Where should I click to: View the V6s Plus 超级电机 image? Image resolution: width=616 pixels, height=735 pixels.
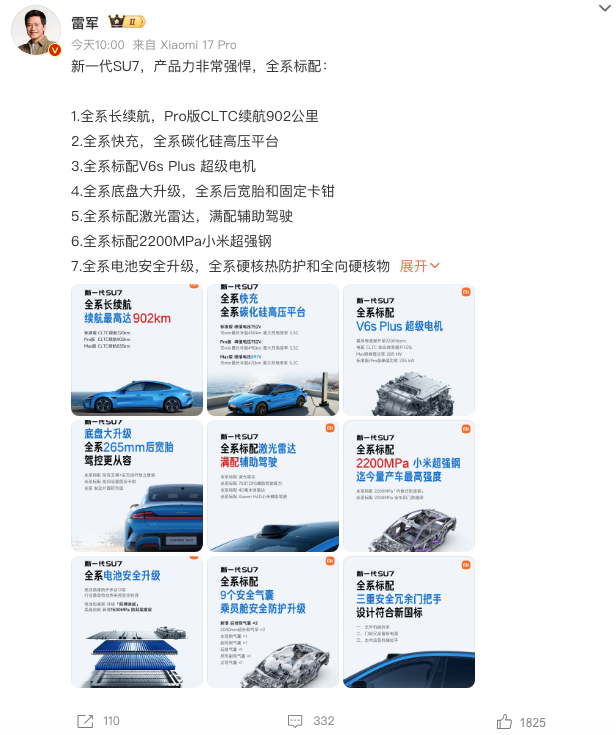tap(408, 350)
